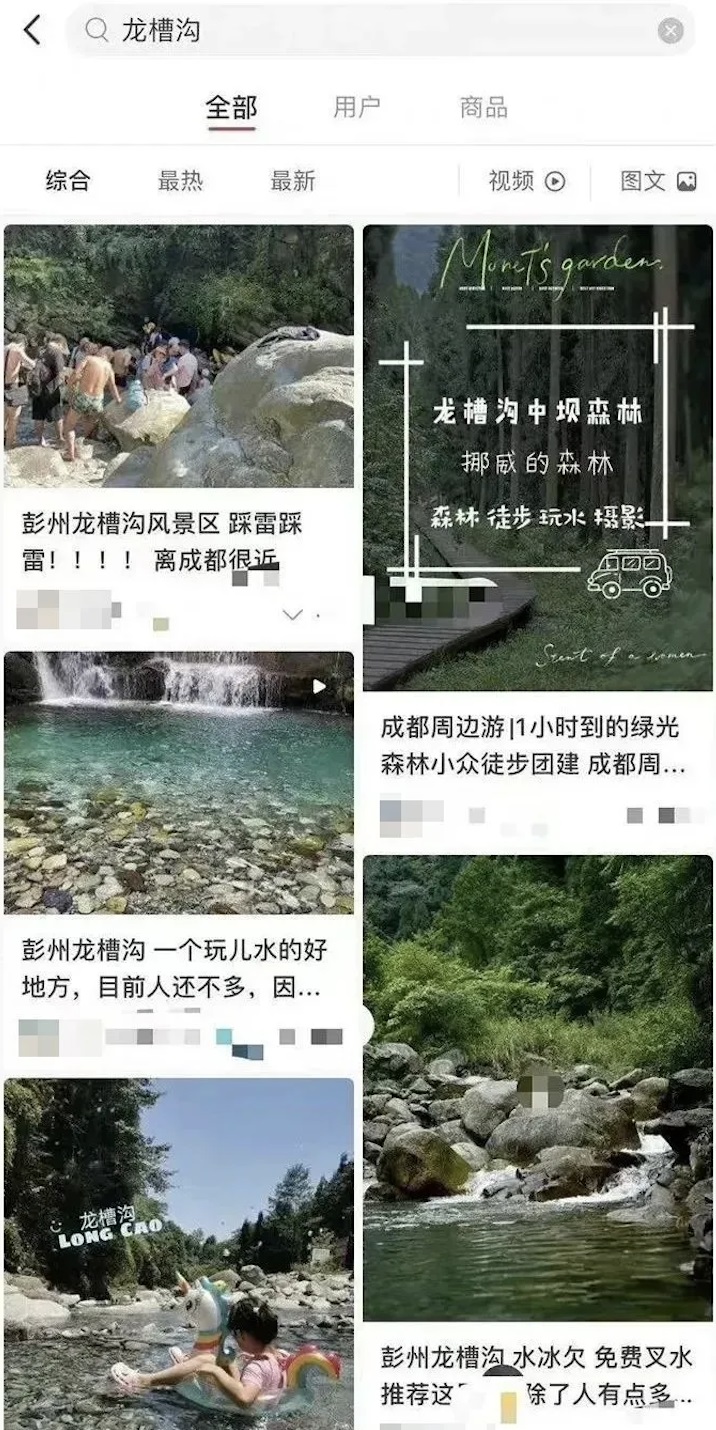
Task: Select the 全部 tab
Action: pyautogui.click(x=231, y=107)
